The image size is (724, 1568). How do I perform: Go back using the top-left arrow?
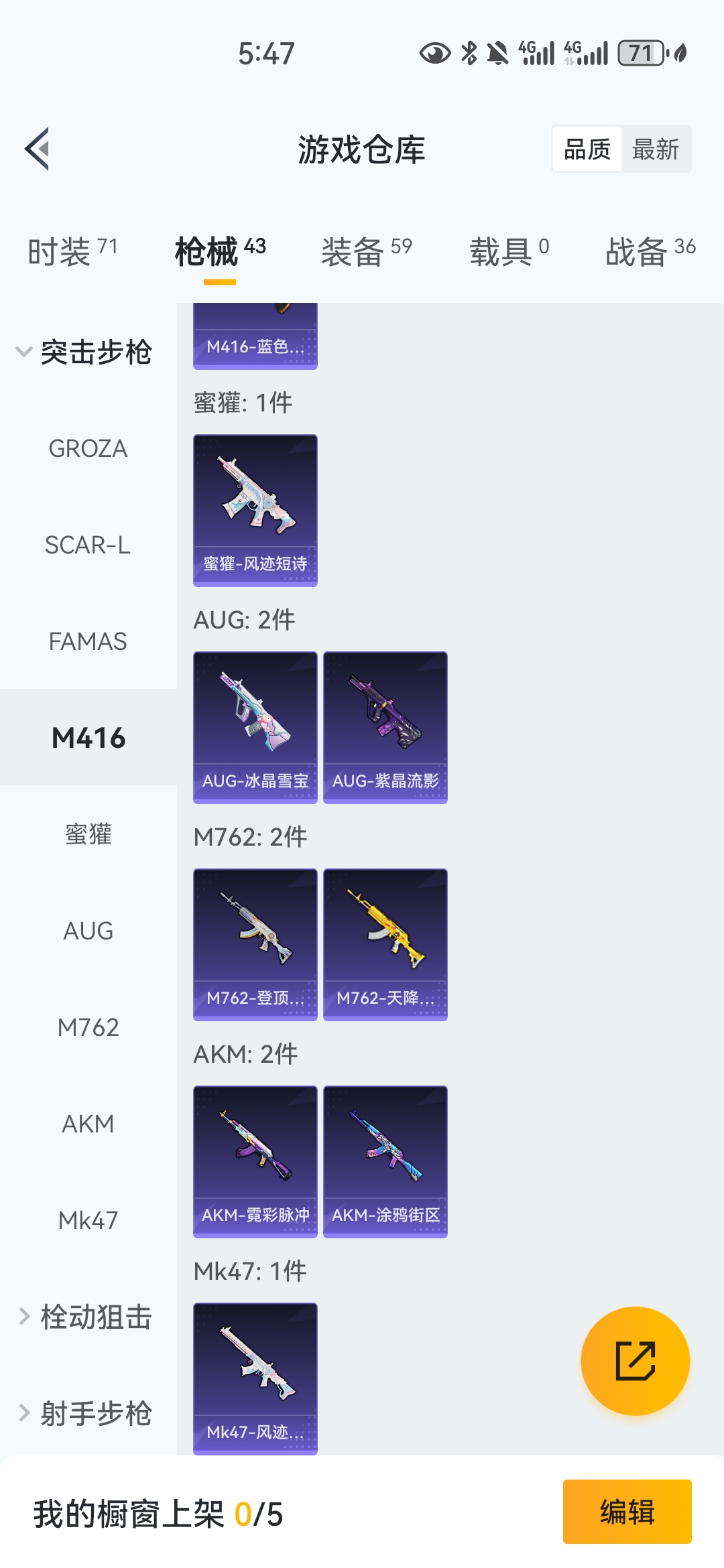click(x=38, y=149)
